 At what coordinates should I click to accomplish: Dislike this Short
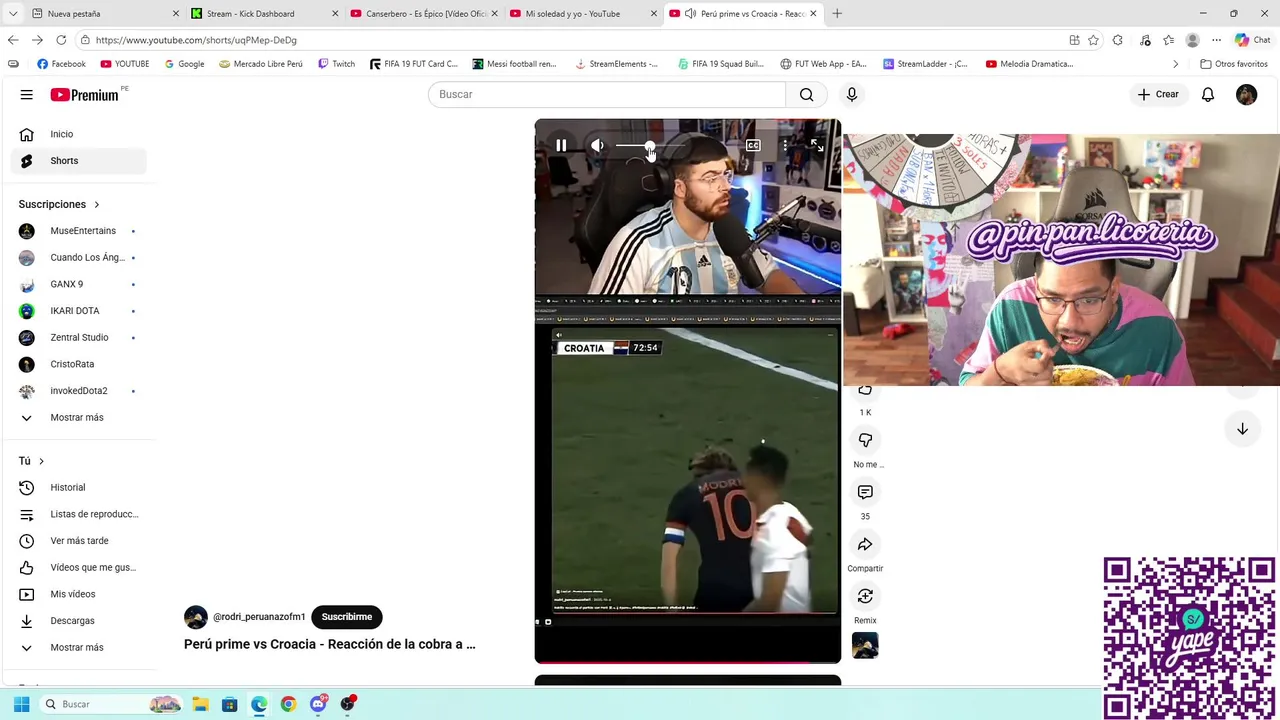point(865,441)
